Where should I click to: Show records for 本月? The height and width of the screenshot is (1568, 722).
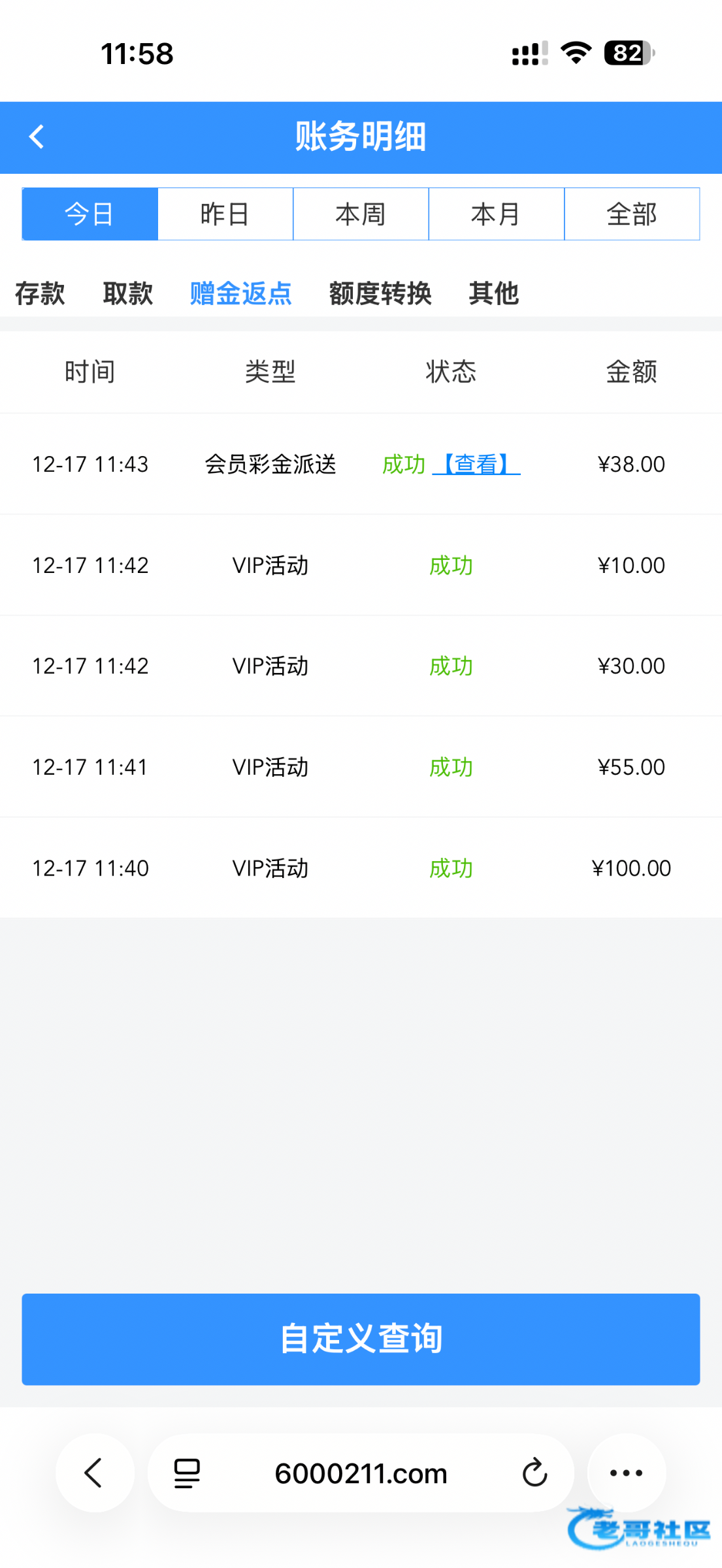pos(496,214)
